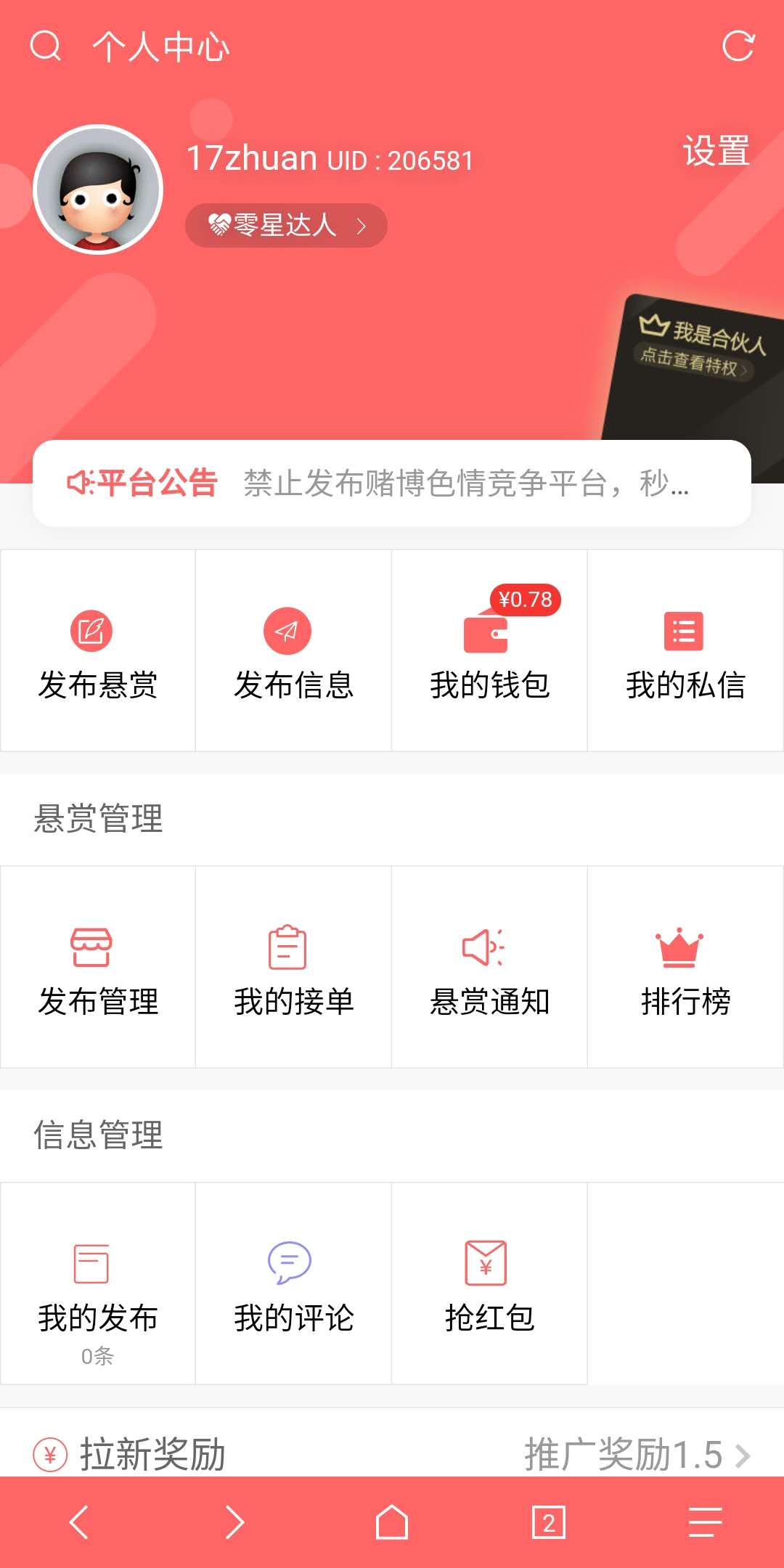This screenshot has height=1568, width=784.
Task: Open the 平台公告 announcement bar
Action: (392, 483)
